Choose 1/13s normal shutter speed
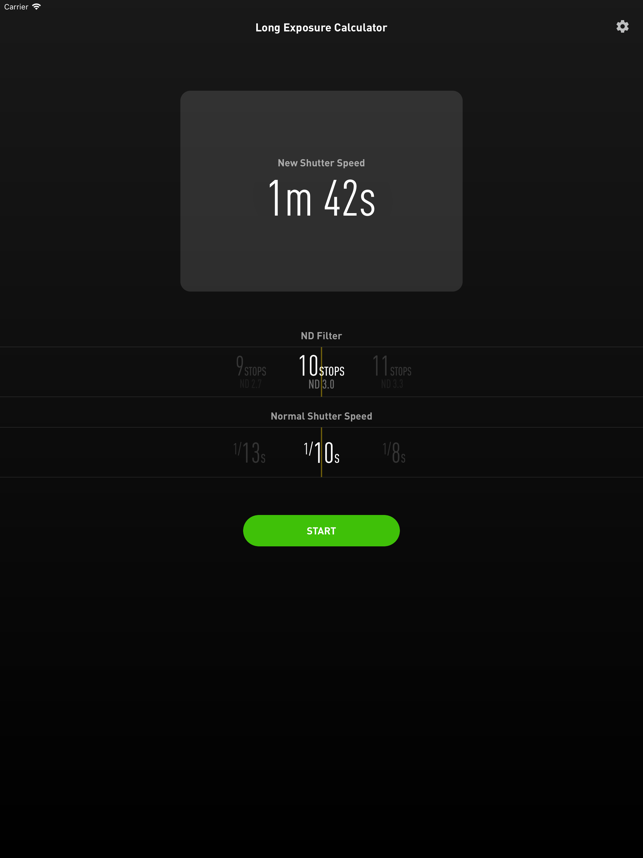This screenshot has width=643, height=858. coord(250,453)
